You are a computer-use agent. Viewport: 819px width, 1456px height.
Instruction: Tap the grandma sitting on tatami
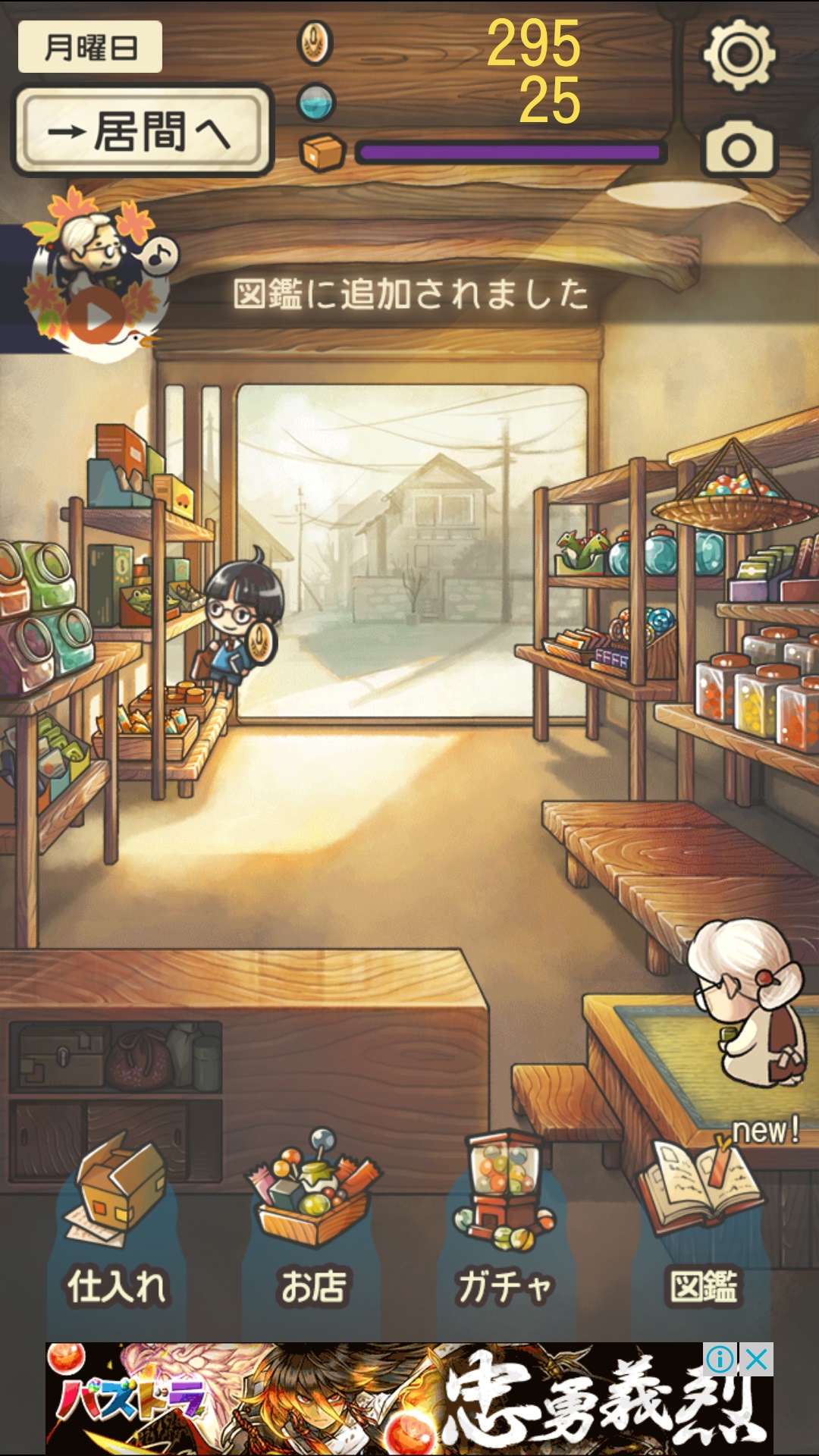751,1001
